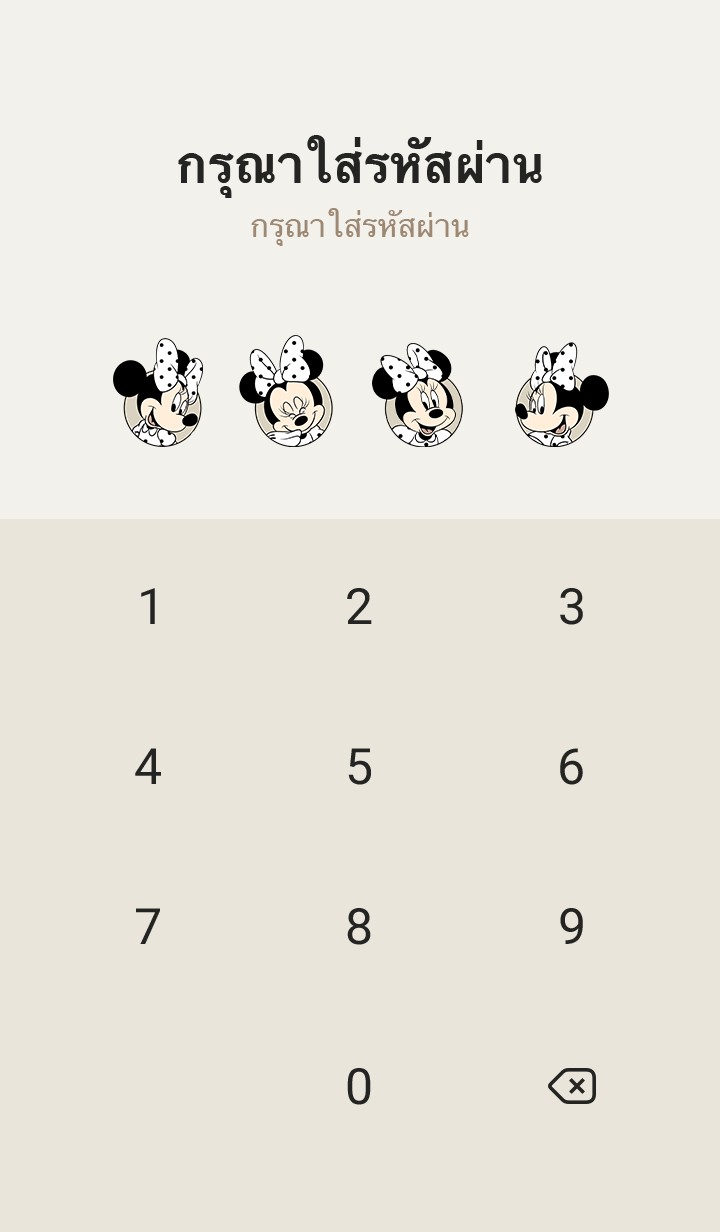
Task: Enter digit 8 on the keypad
Action: 359,927
